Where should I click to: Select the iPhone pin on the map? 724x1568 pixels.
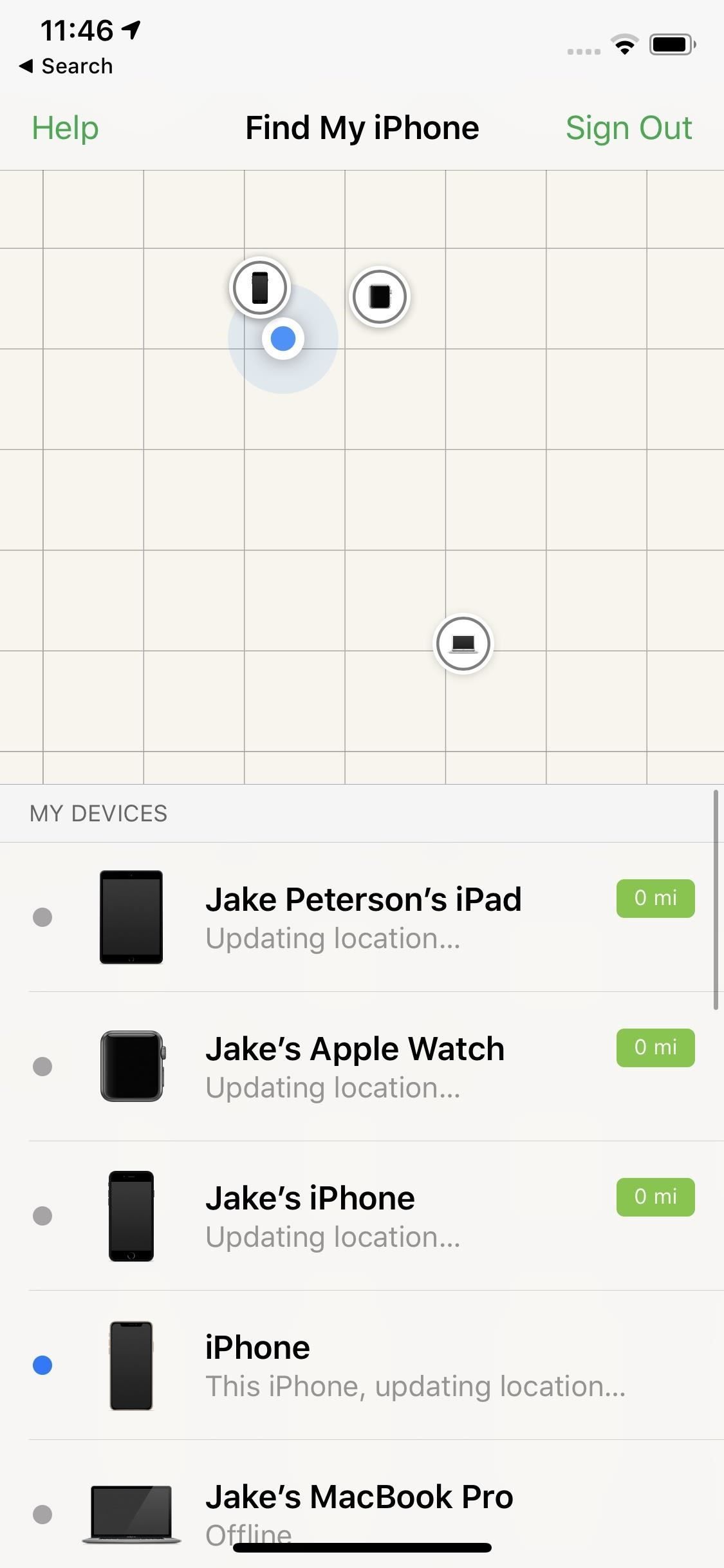(259, 287)
